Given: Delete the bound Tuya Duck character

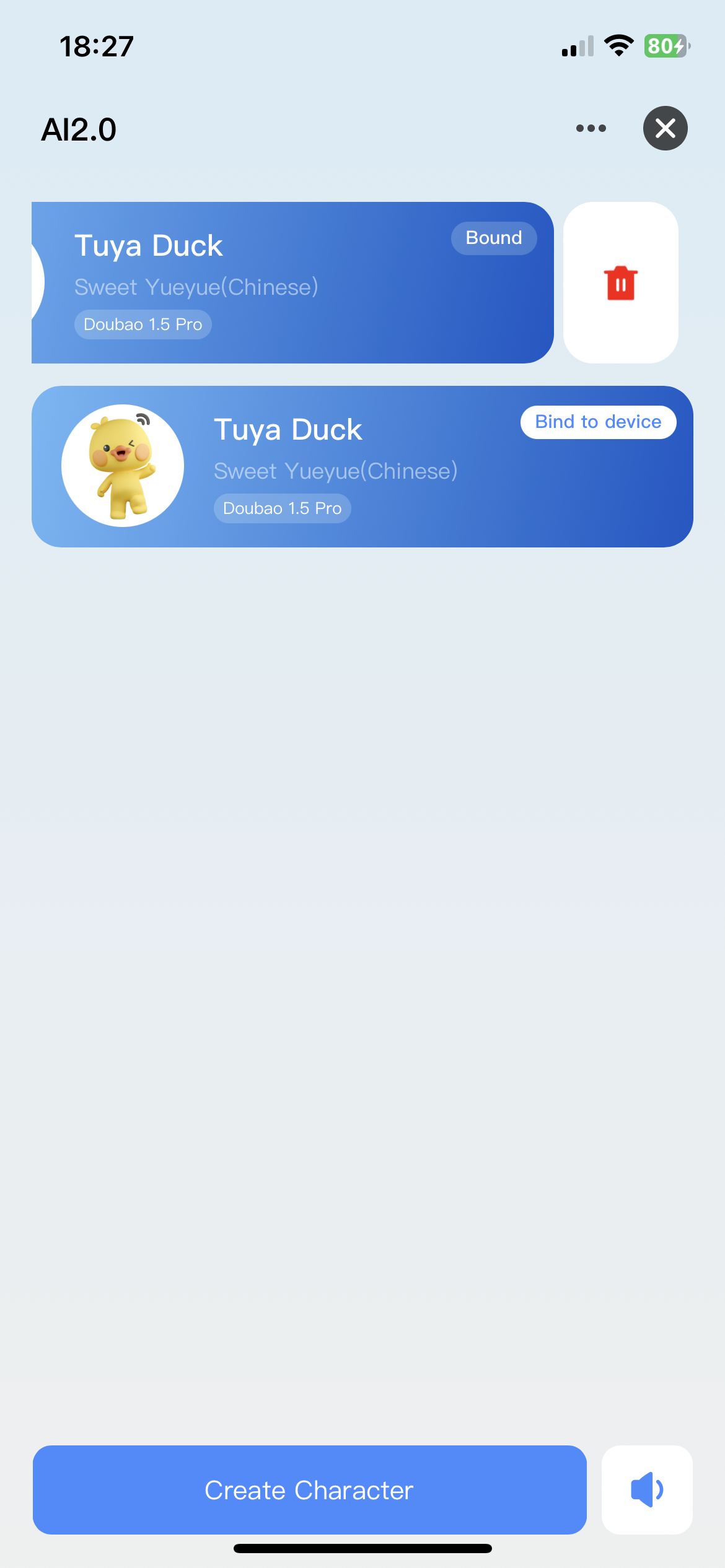Looking at the screenshot, I should [620, 283].
